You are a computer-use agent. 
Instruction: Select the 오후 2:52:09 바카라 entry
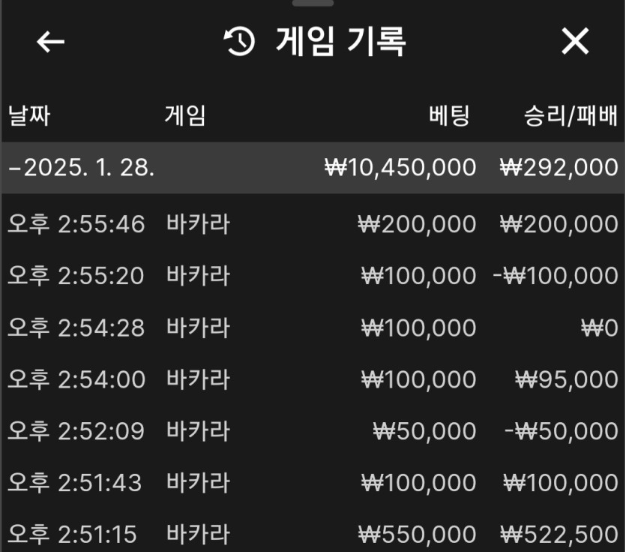tap(312, 431)
